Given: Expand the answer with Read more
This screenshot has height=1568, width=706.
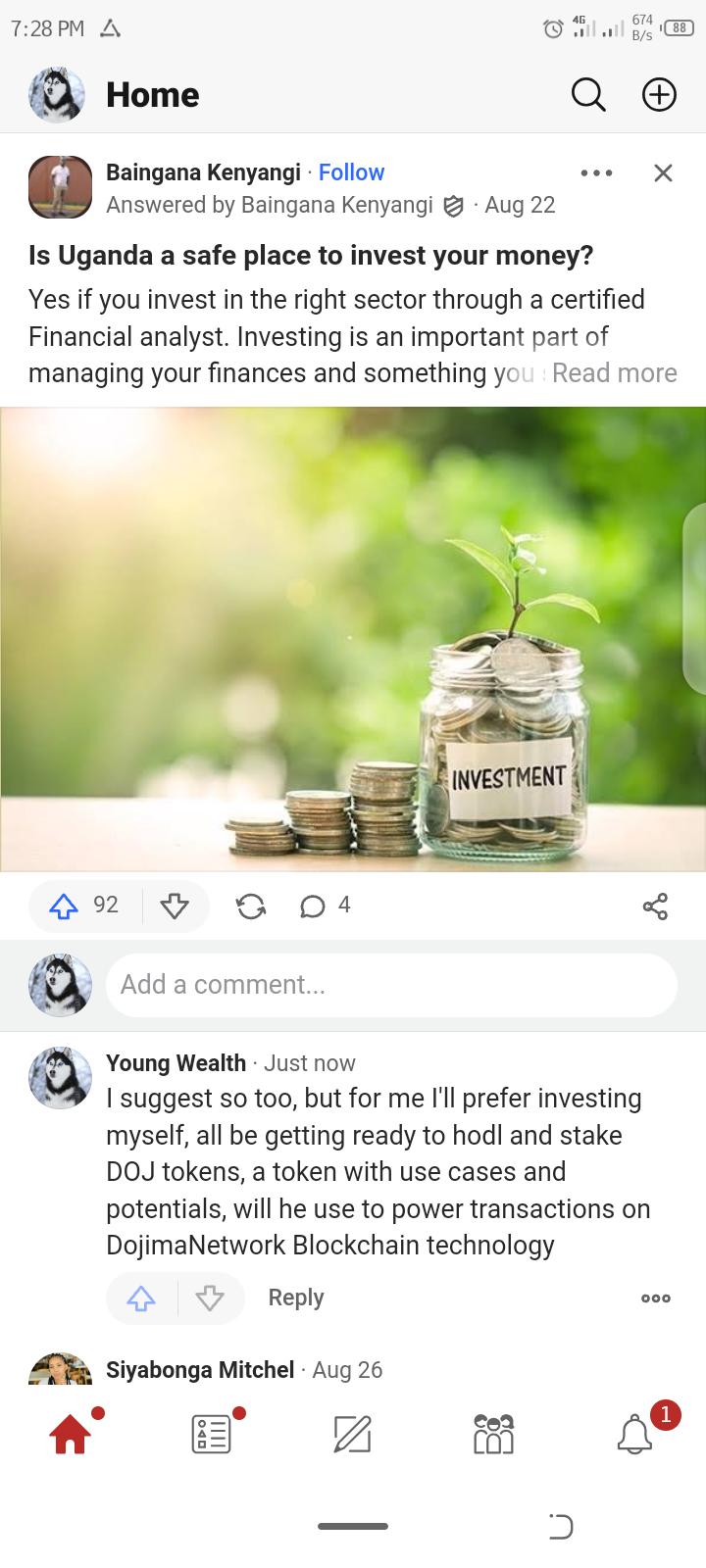Looking at the screenshot, I should coord(614,373).
